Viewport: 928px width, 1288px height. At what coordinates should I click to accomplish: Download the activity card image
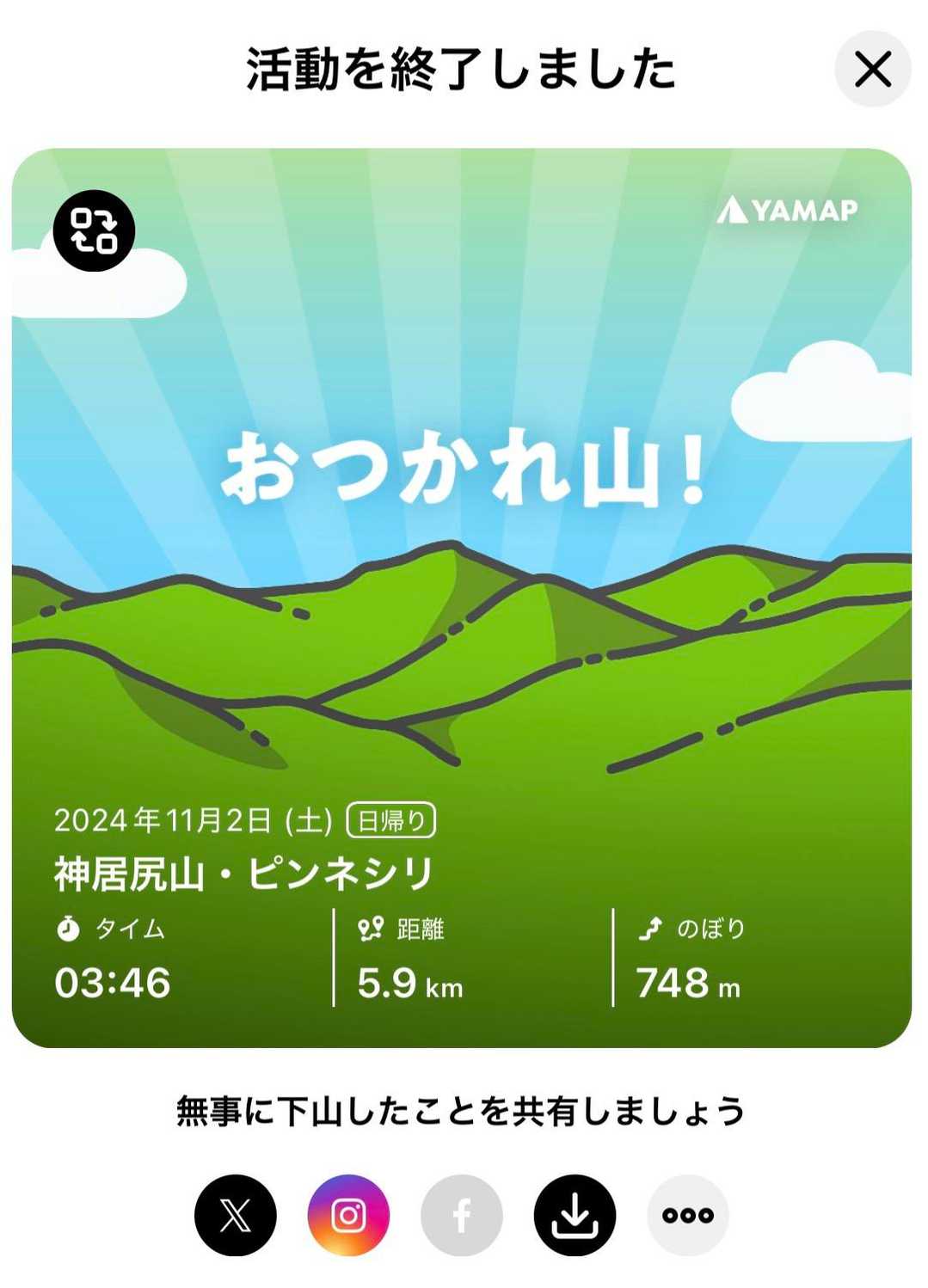pyautogui.click(x=575, y=1215)
